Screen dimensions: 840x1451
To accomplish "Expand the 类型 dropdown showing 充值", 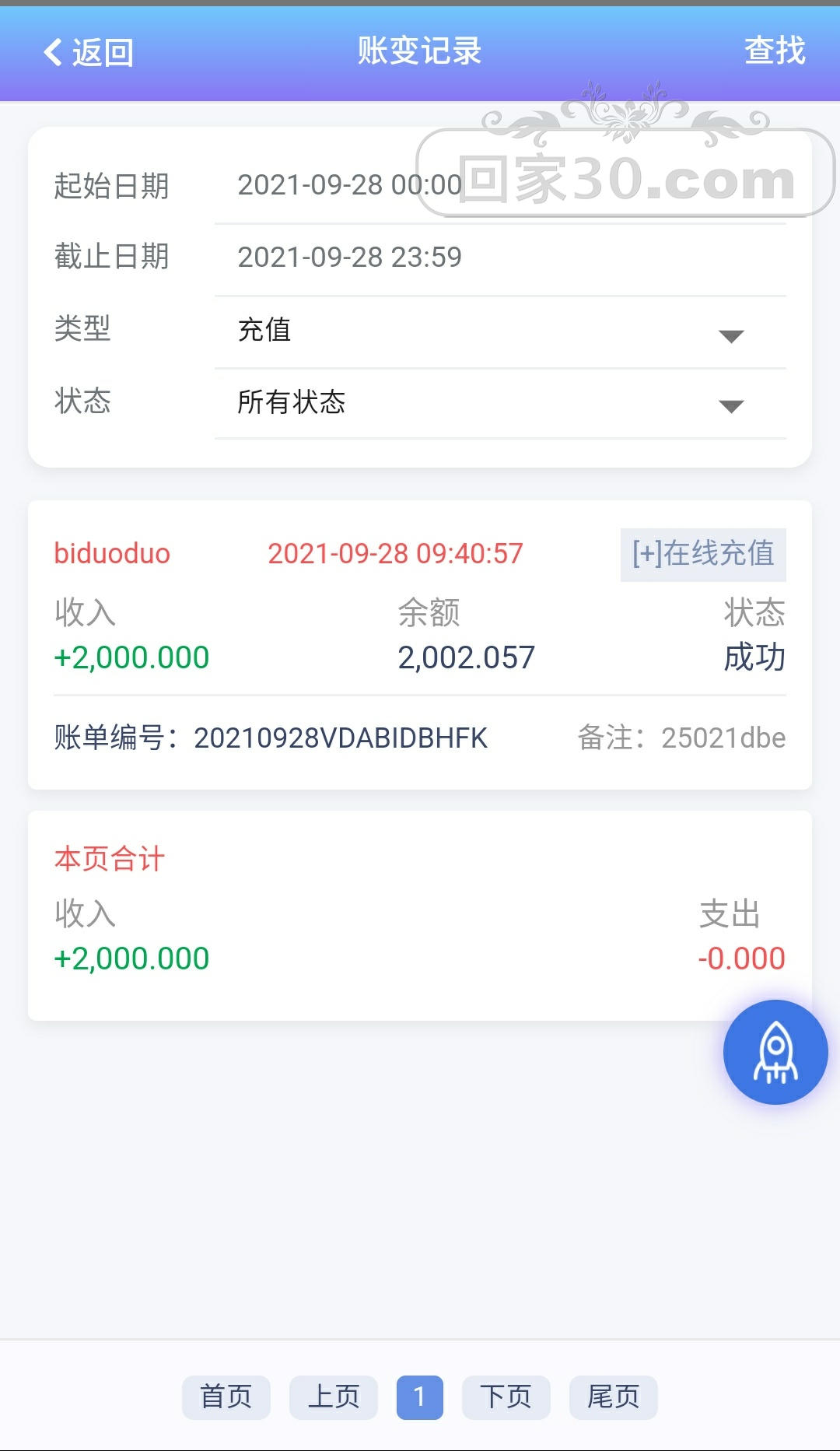I will click(x=499, y=331).
